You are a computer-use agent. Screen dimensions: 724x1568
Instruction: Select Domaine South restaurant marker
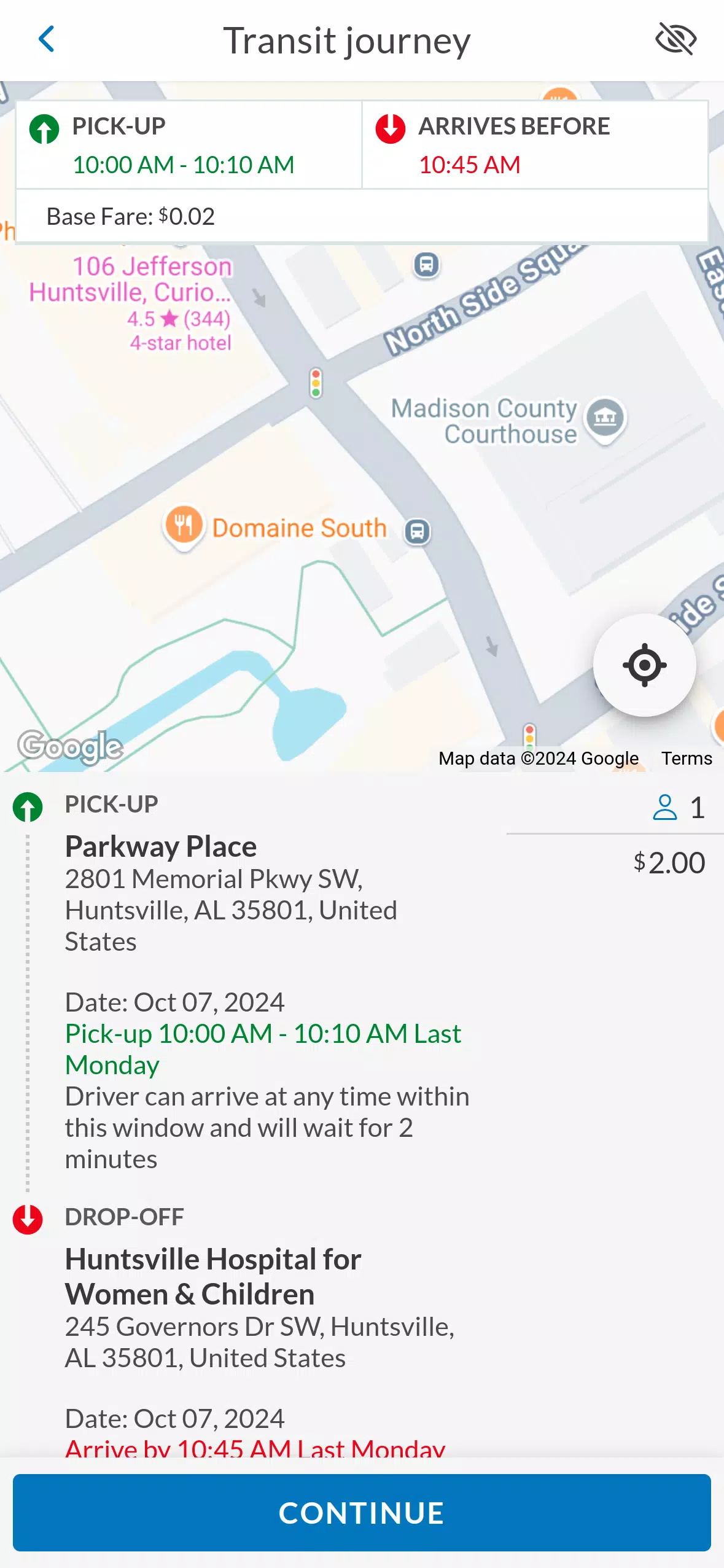point(184,526)
